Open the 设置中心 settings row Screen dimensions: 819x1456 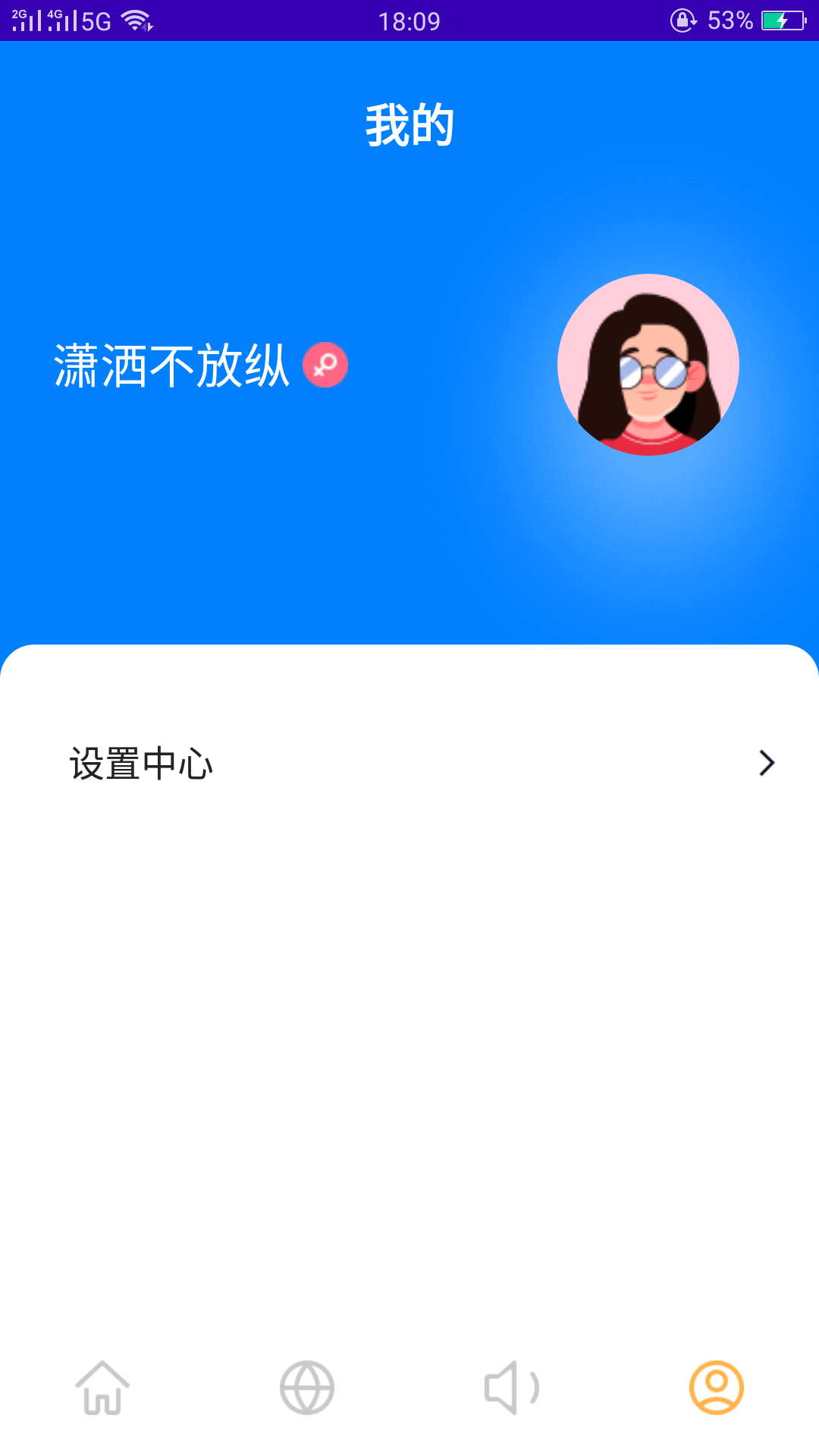[409, 763]
